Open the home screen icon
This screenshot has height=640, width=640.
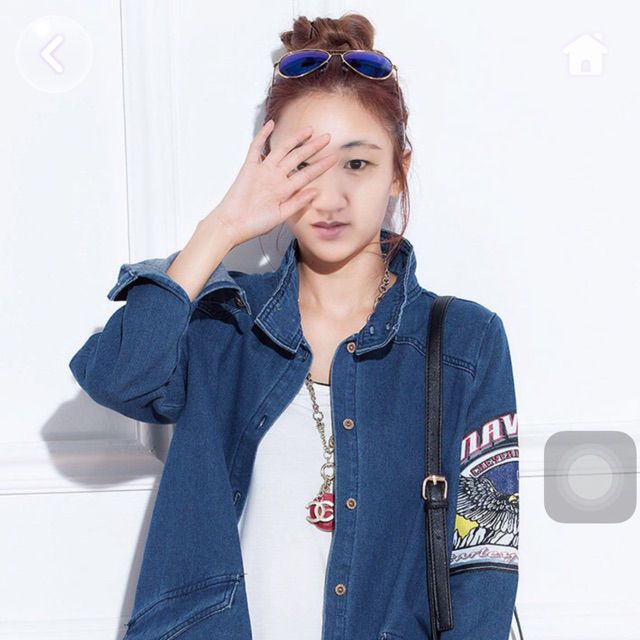coord(585,54)
